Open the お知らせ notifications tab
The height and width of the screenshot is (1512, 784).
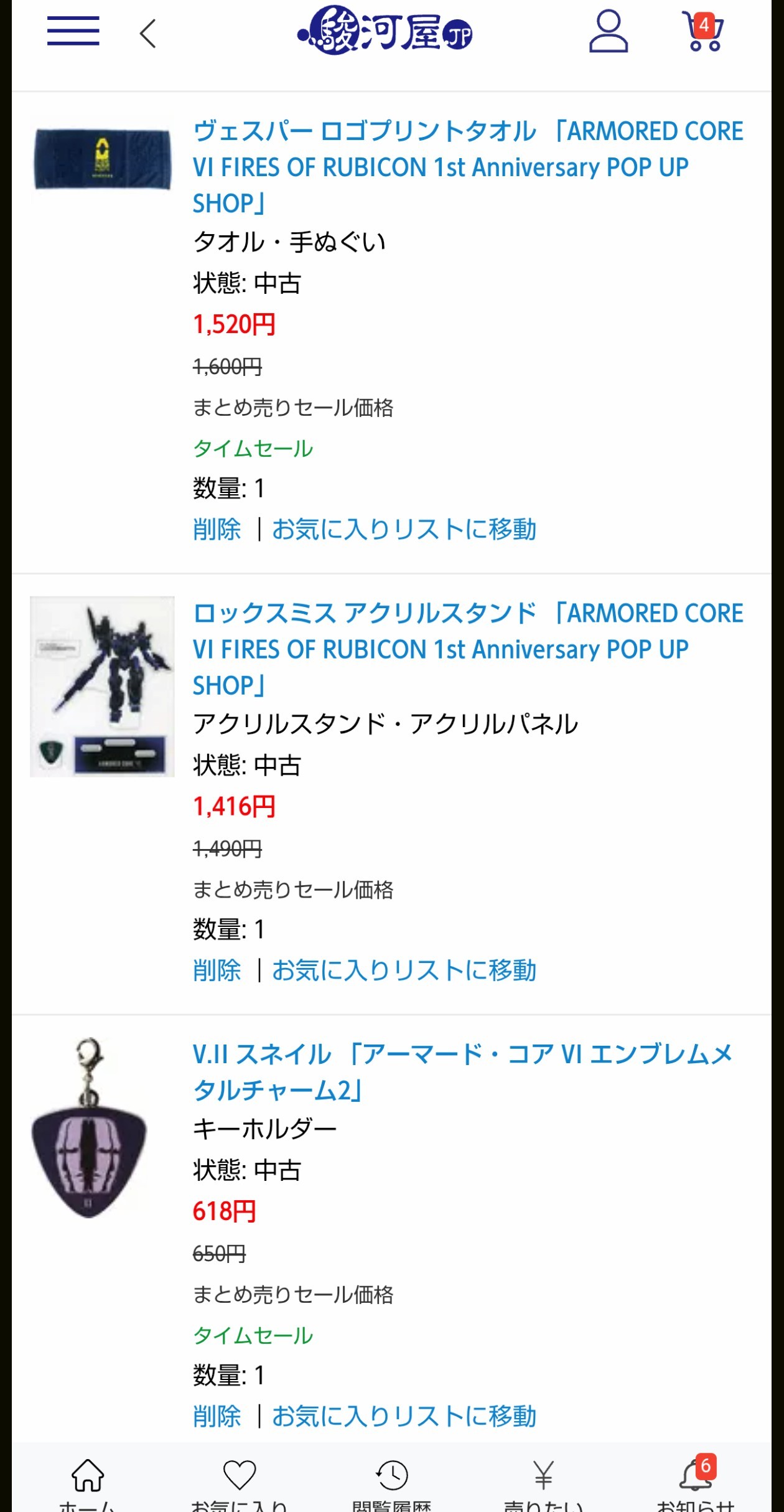point(696,1483)
